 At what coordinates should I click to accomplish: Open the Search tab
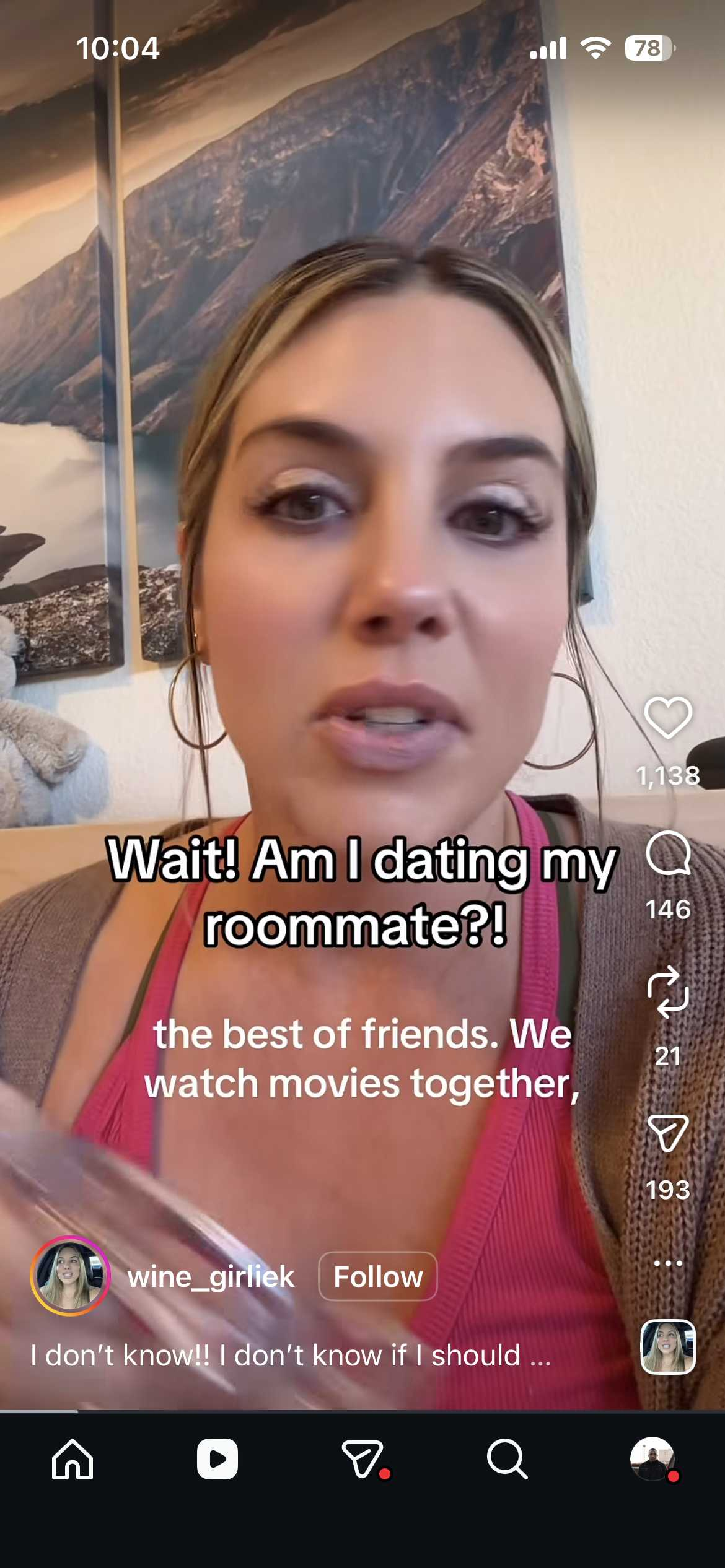tap(507, 1460)
